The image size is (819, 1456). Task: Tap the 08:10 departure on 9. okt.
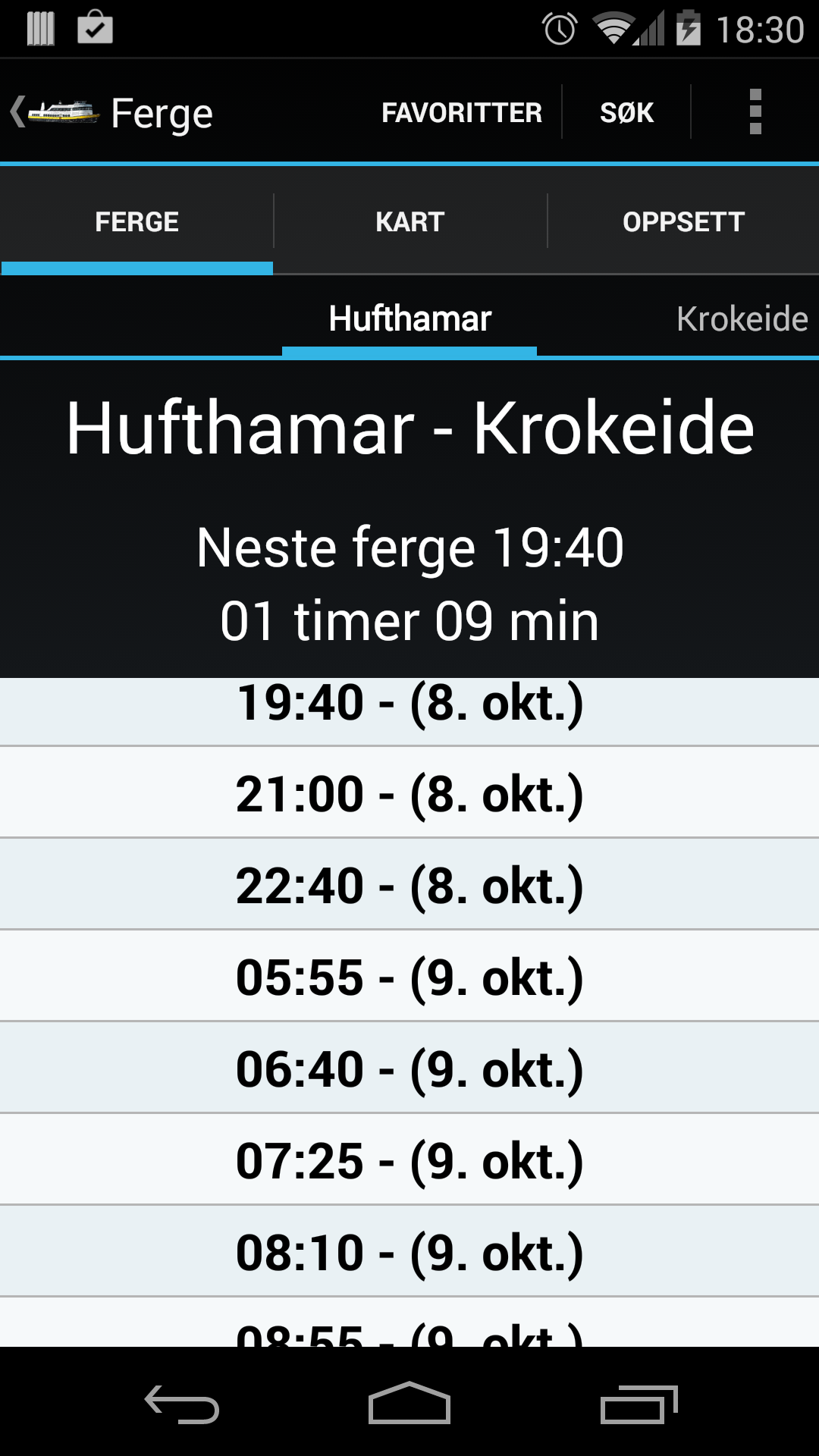[x=409, y=1252]
